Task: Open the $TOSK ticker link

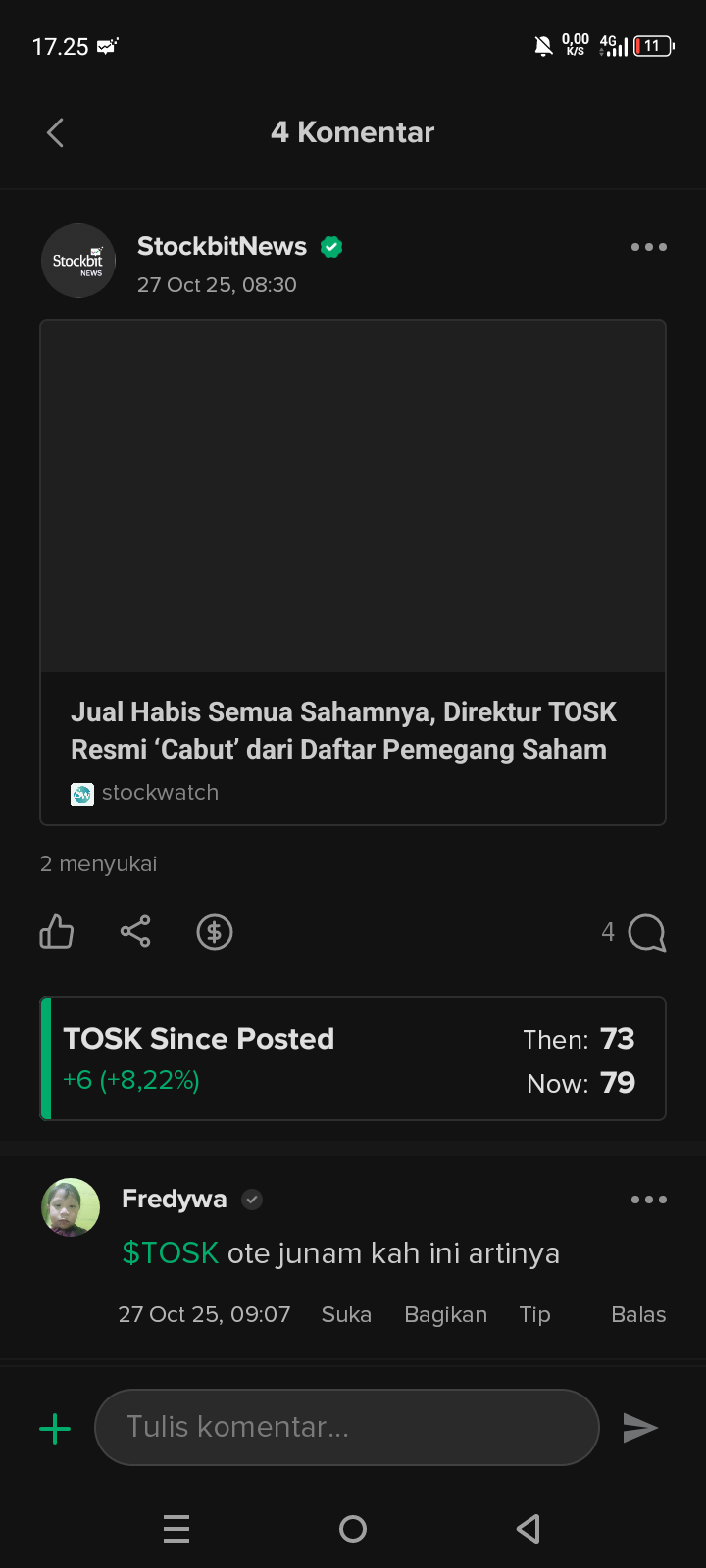Action: pyautogui.click(x=169, y=1252)
